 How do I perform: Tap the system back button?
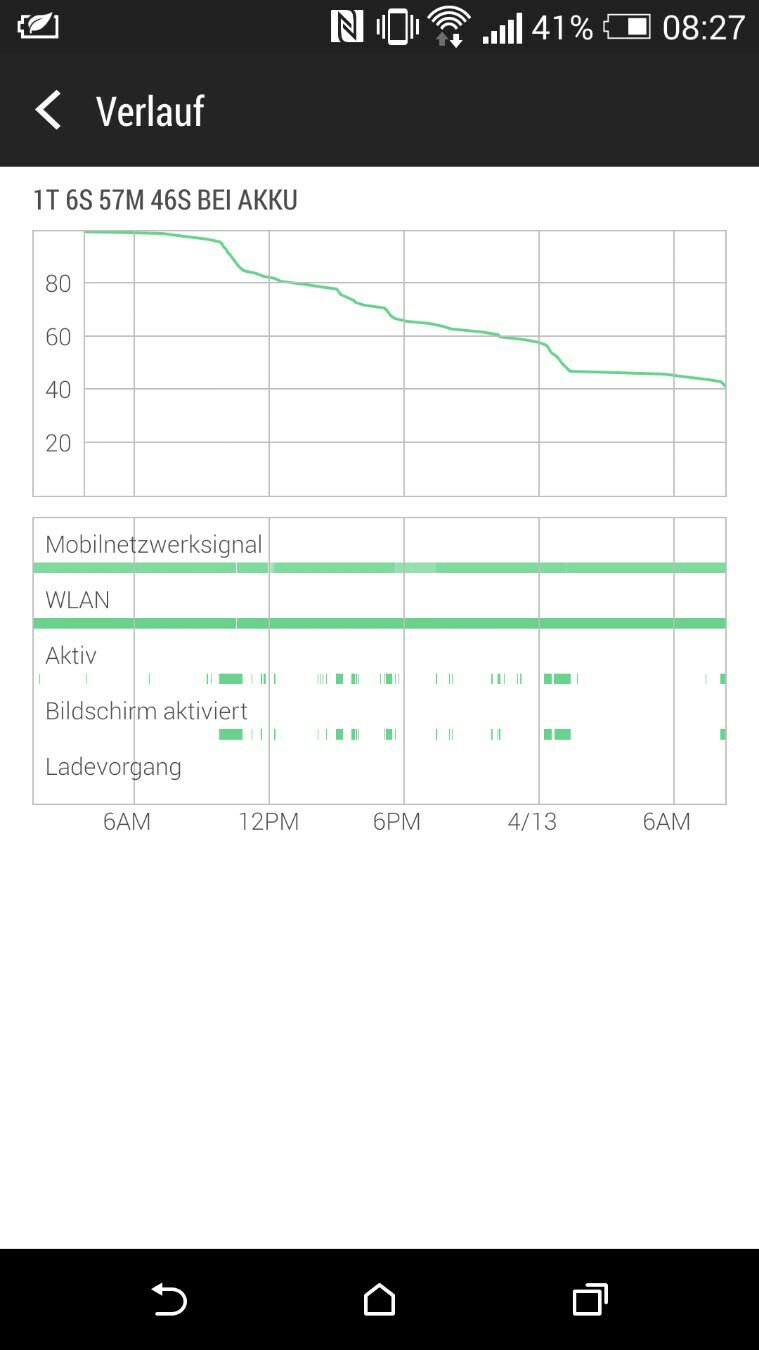169,1299
